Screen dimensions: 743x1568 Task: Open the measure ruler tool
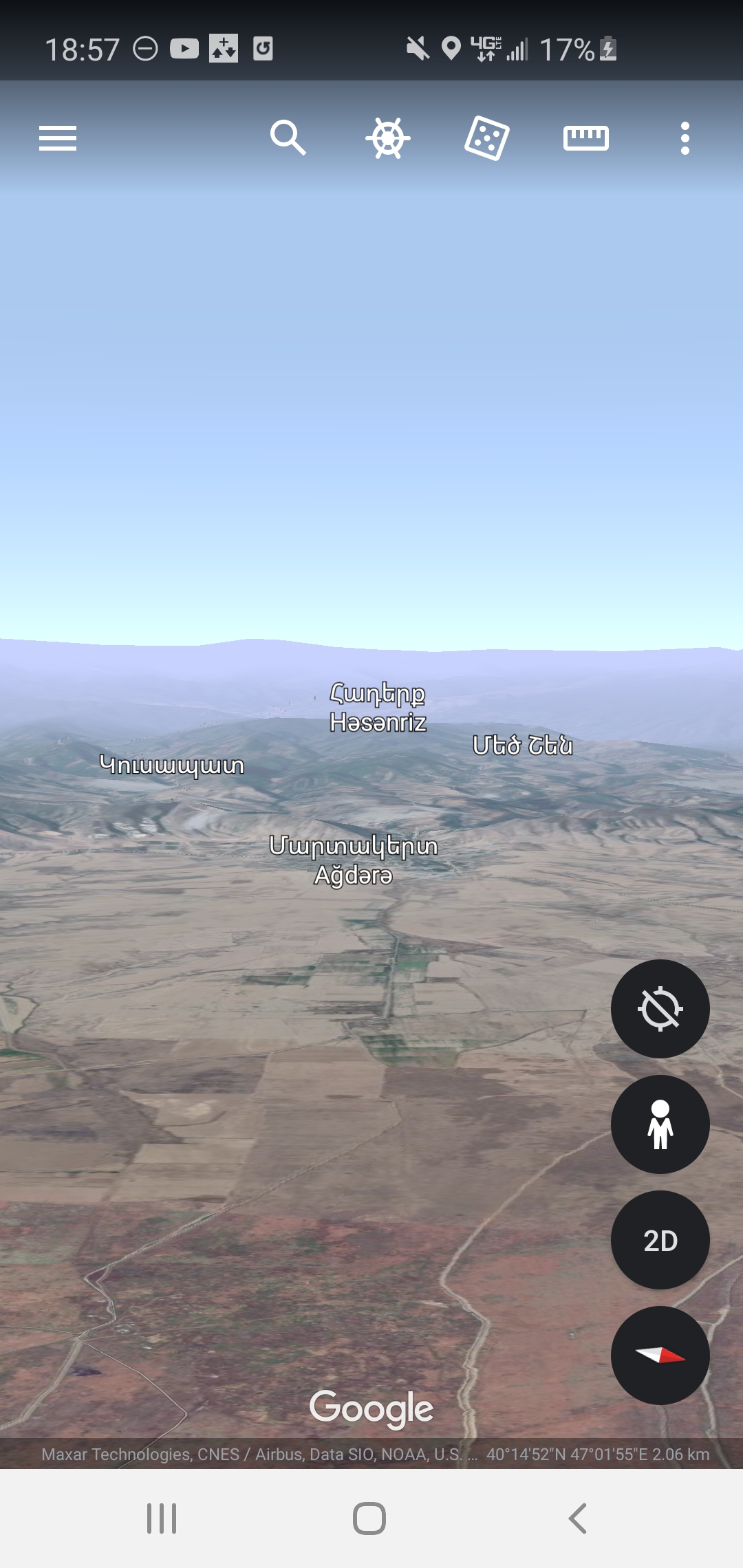pyautogui.click(x=585, y=138)
